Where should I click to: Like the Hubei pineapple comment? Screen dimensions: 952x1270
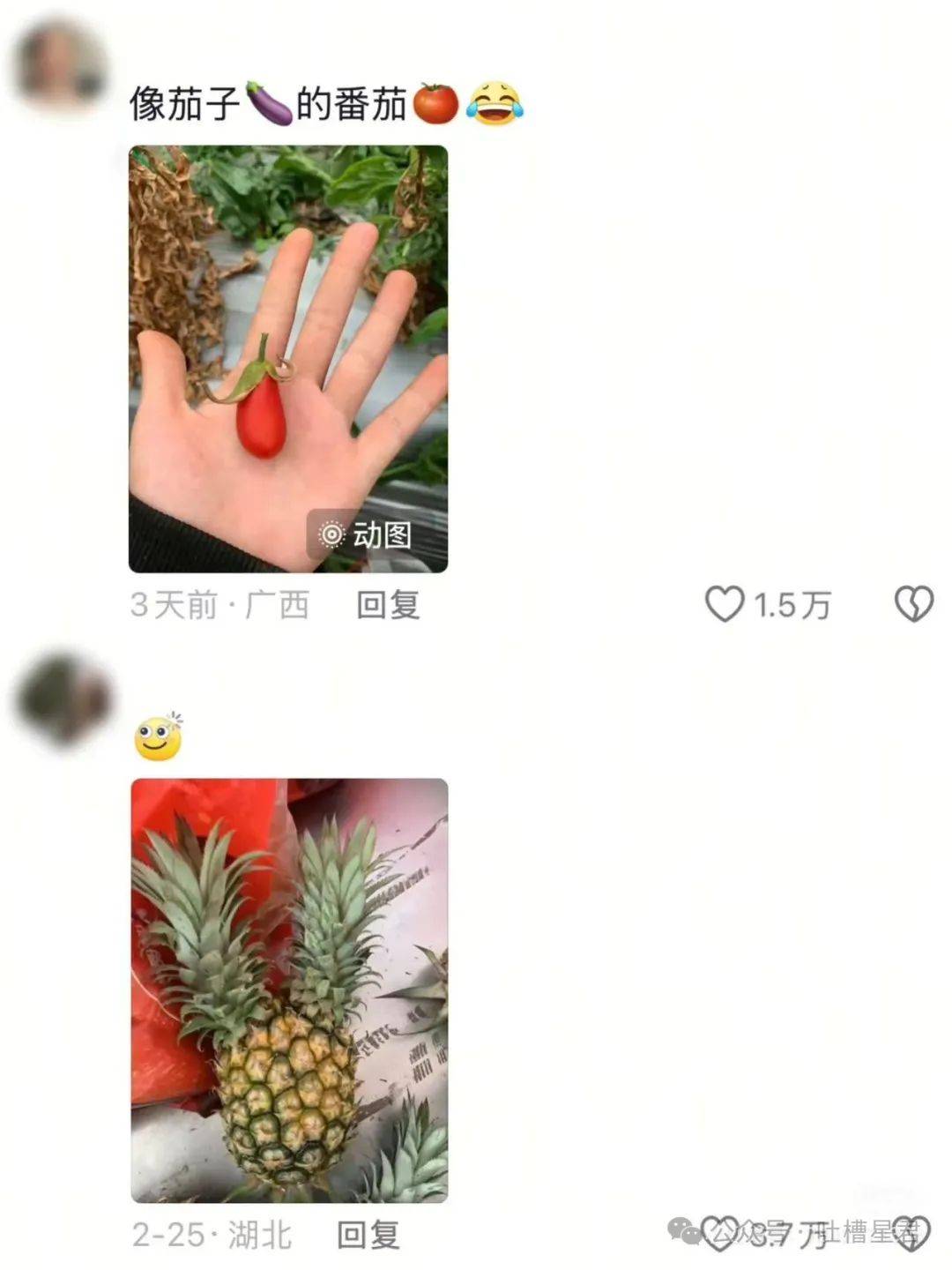[718, 1235]
